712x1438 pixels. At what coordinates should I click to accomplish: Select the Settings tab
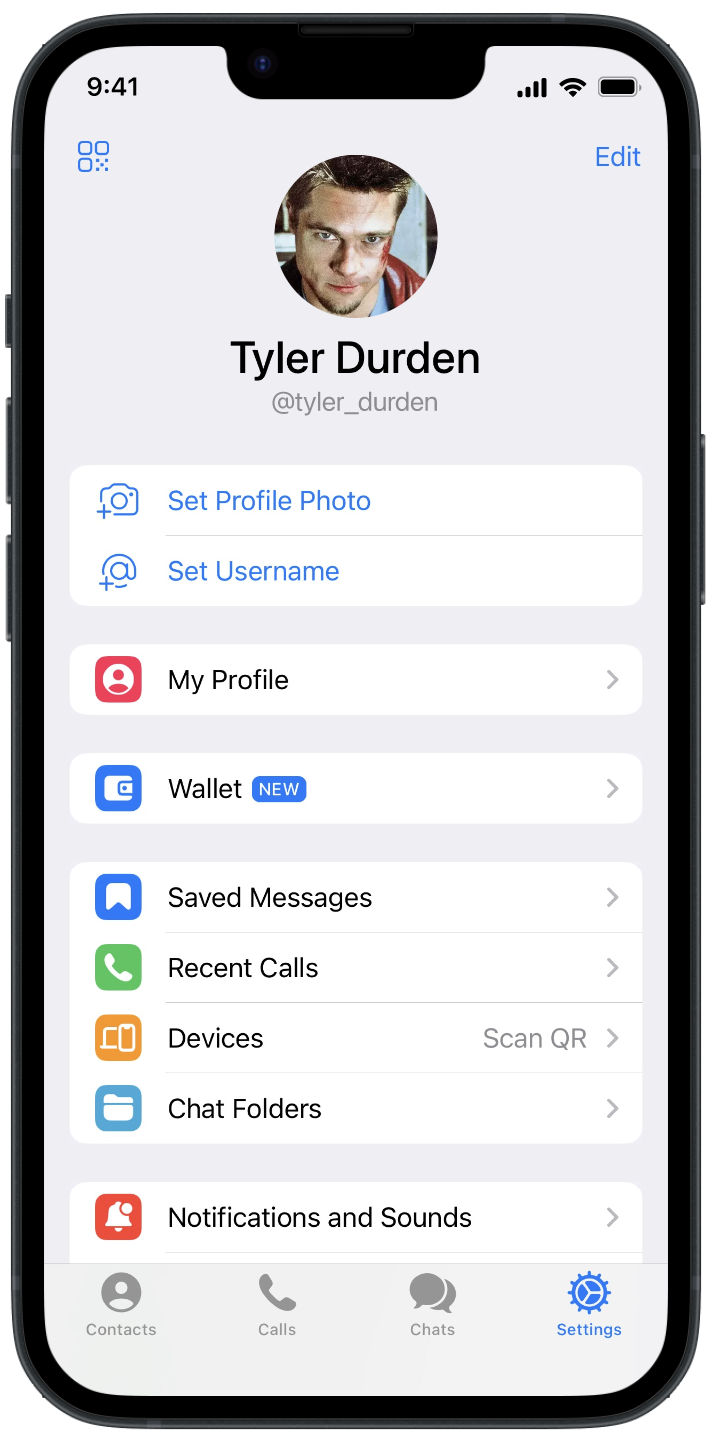pos(589,1305)
